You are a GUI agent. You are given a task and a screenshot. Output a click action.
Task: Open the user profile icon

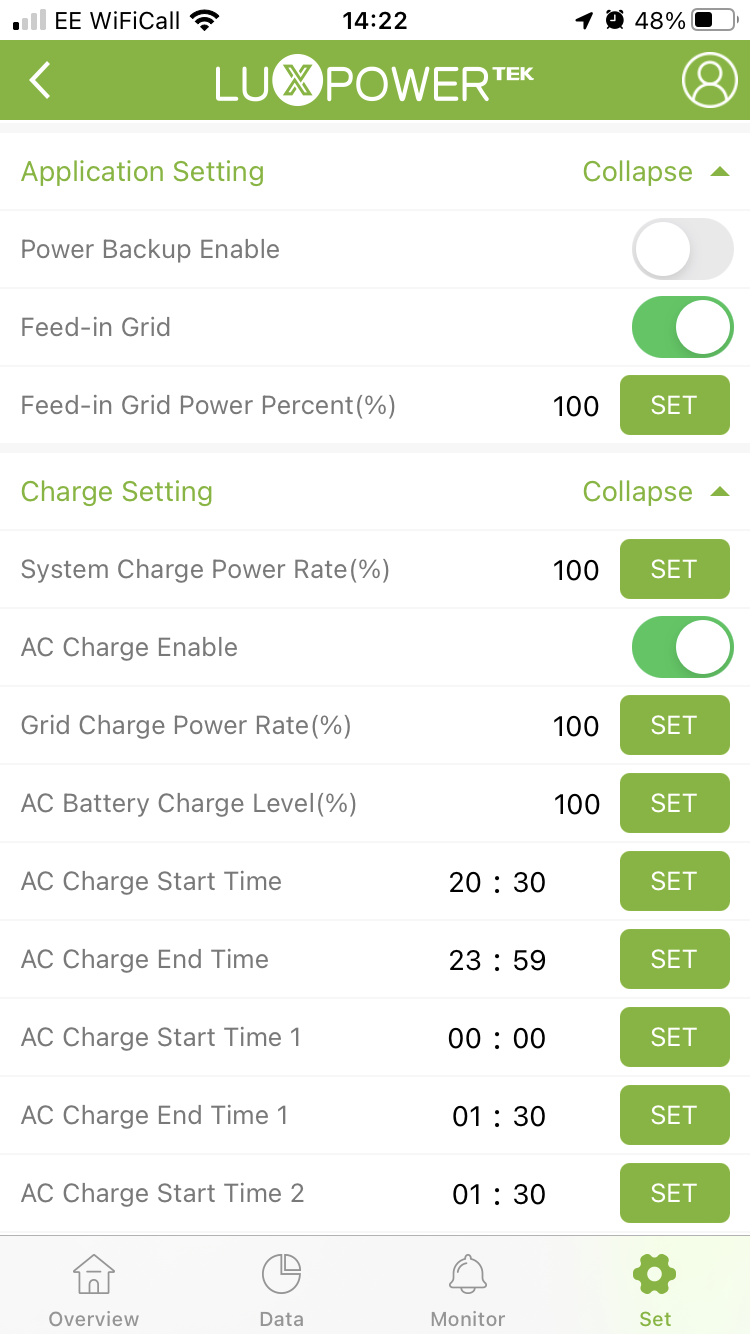tap(709, 80)
